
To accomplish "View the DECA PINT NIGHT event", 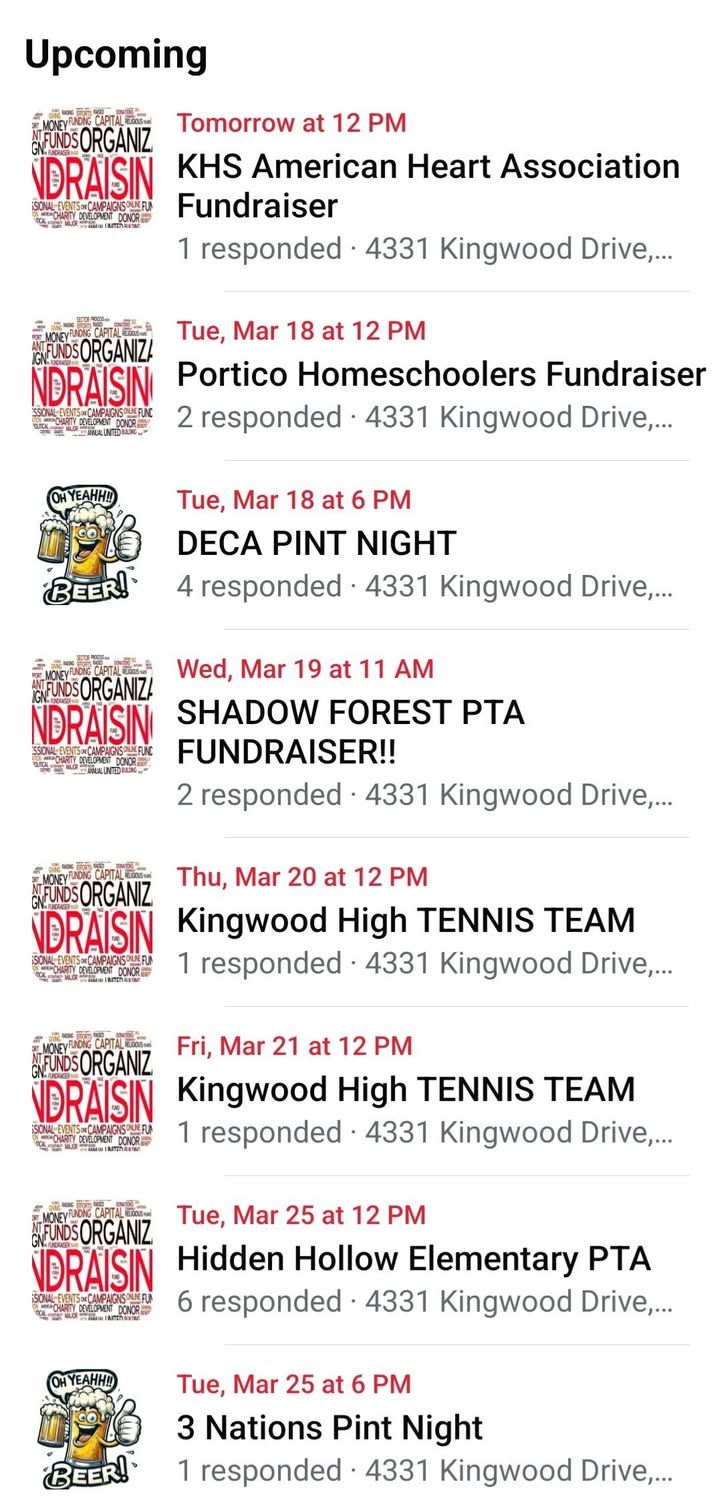I will point(316,543).
